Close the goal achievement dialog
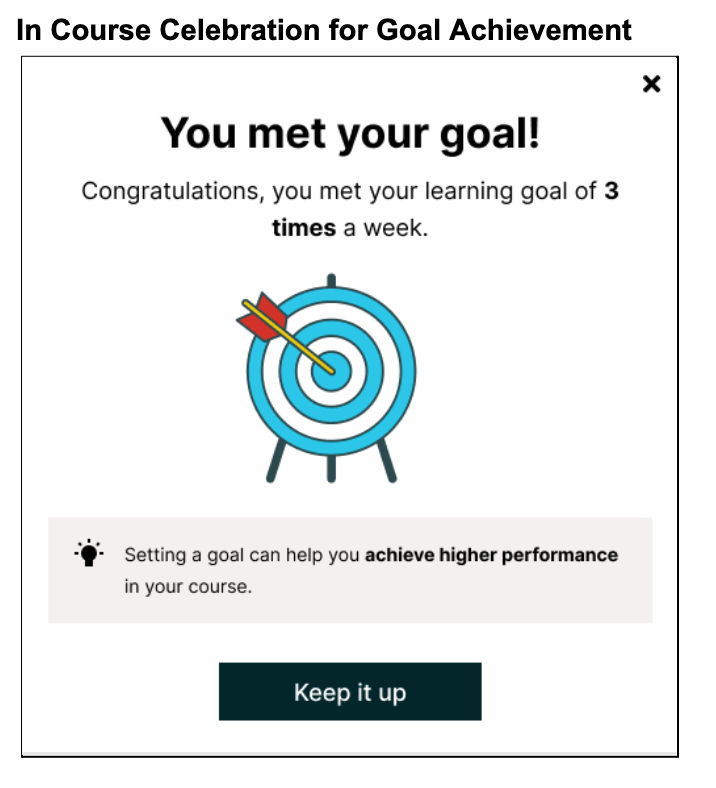Viewport: 716px width, 788px height. 651,84
